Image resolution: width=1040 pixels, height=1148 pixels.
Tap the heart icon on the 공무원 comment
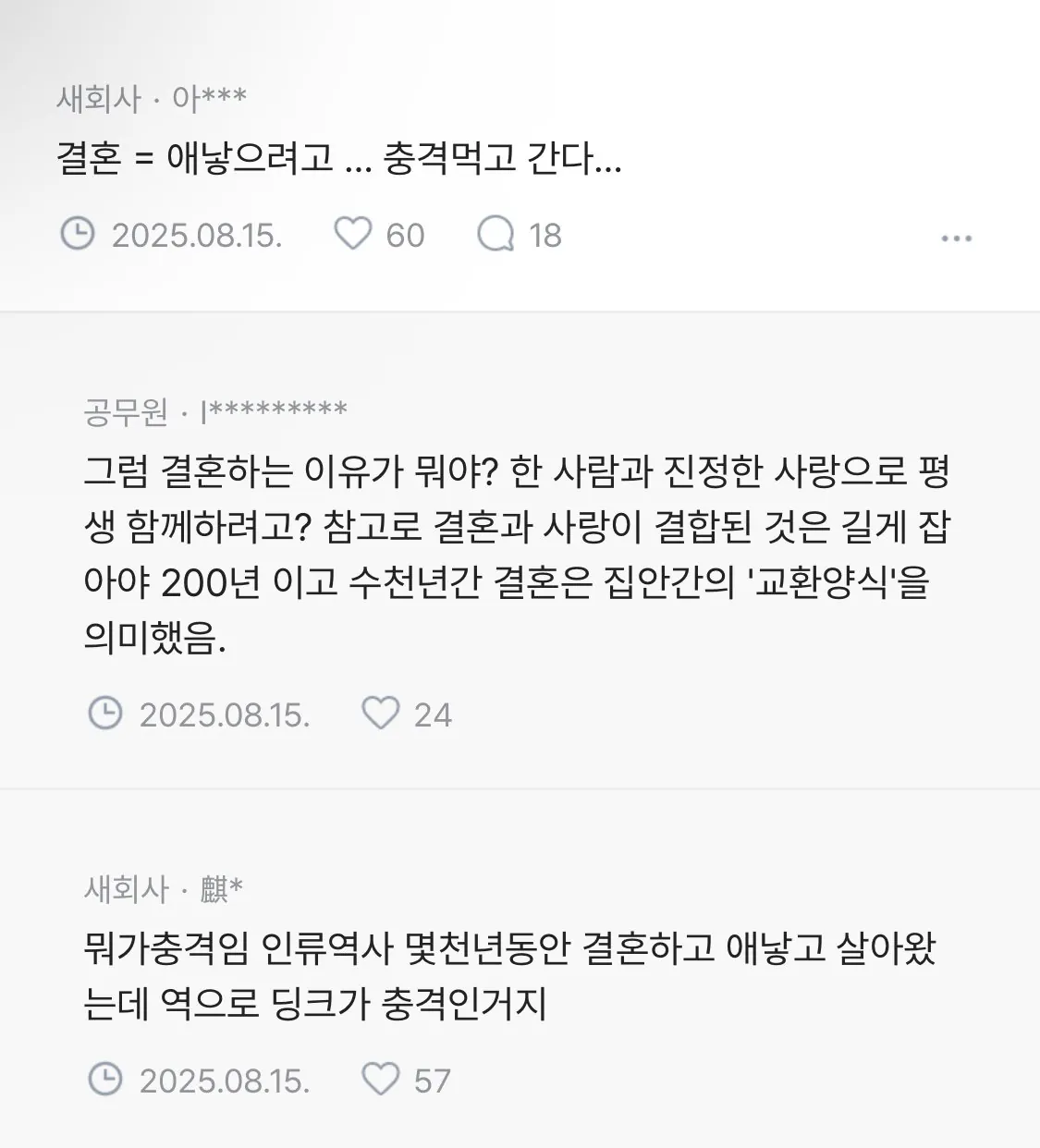coord(381,714)
